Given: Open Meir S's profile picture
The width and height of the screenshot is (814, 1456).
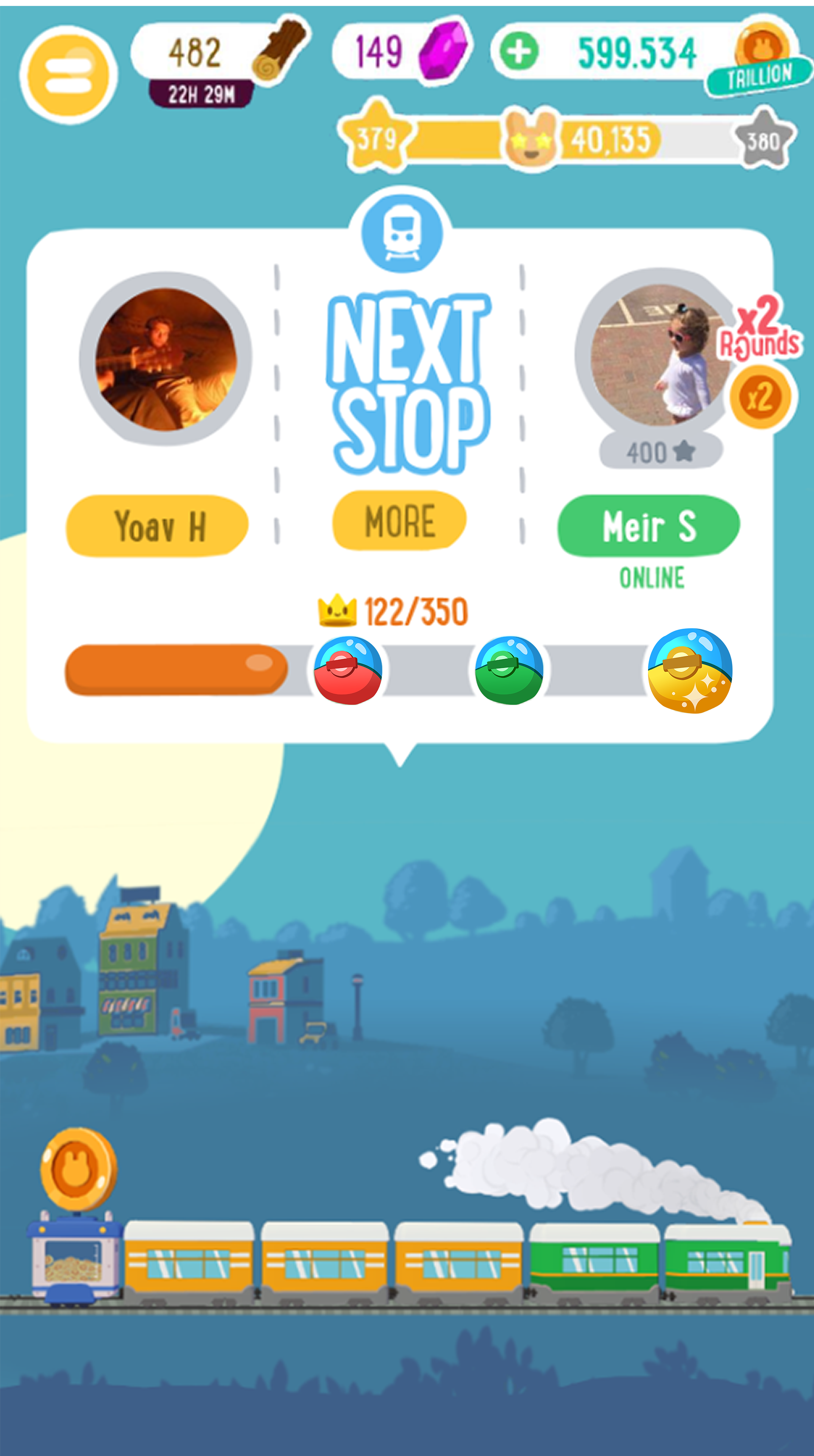Looking at the screenshot, I should pos(659,354).
